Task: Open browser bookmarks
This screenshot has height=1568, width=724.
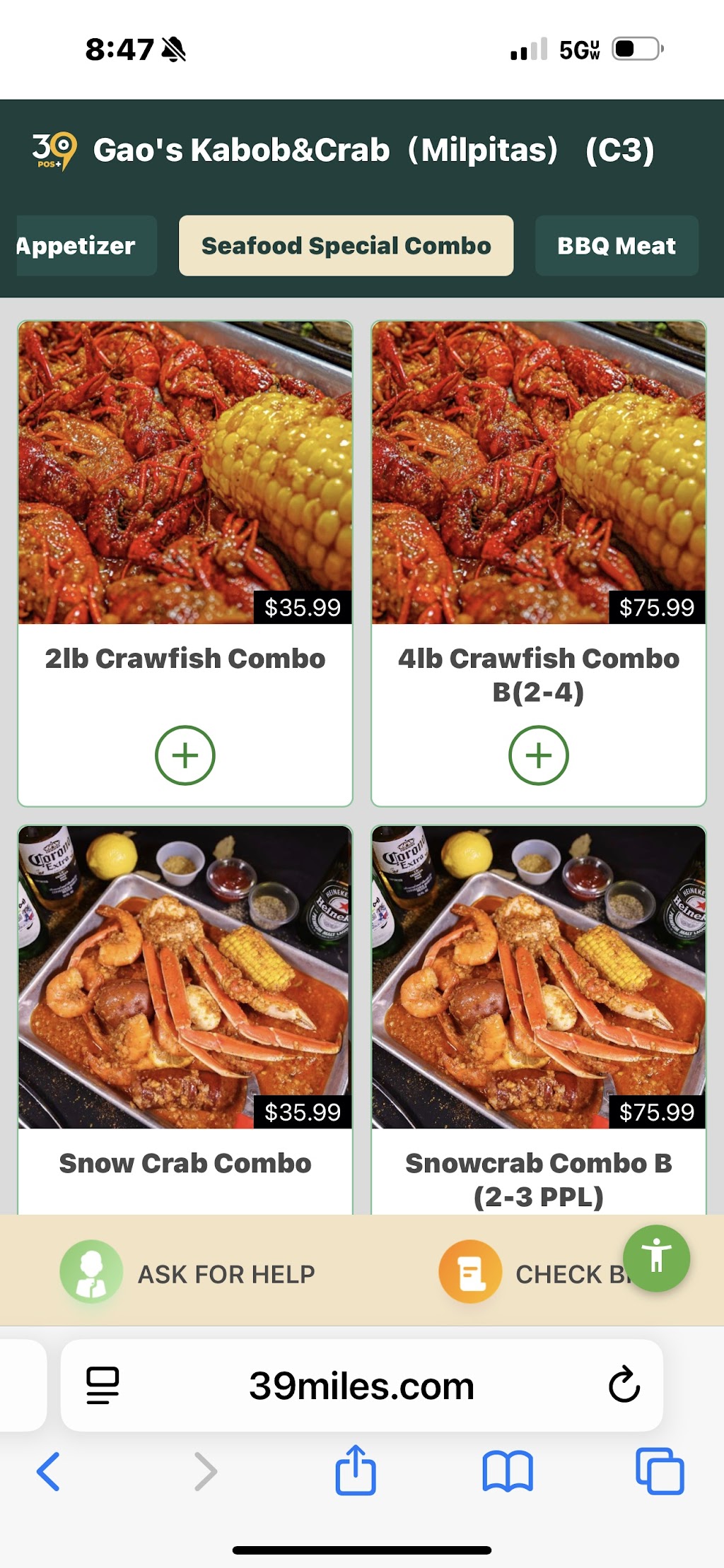Action: click(x=508, y=1472)
